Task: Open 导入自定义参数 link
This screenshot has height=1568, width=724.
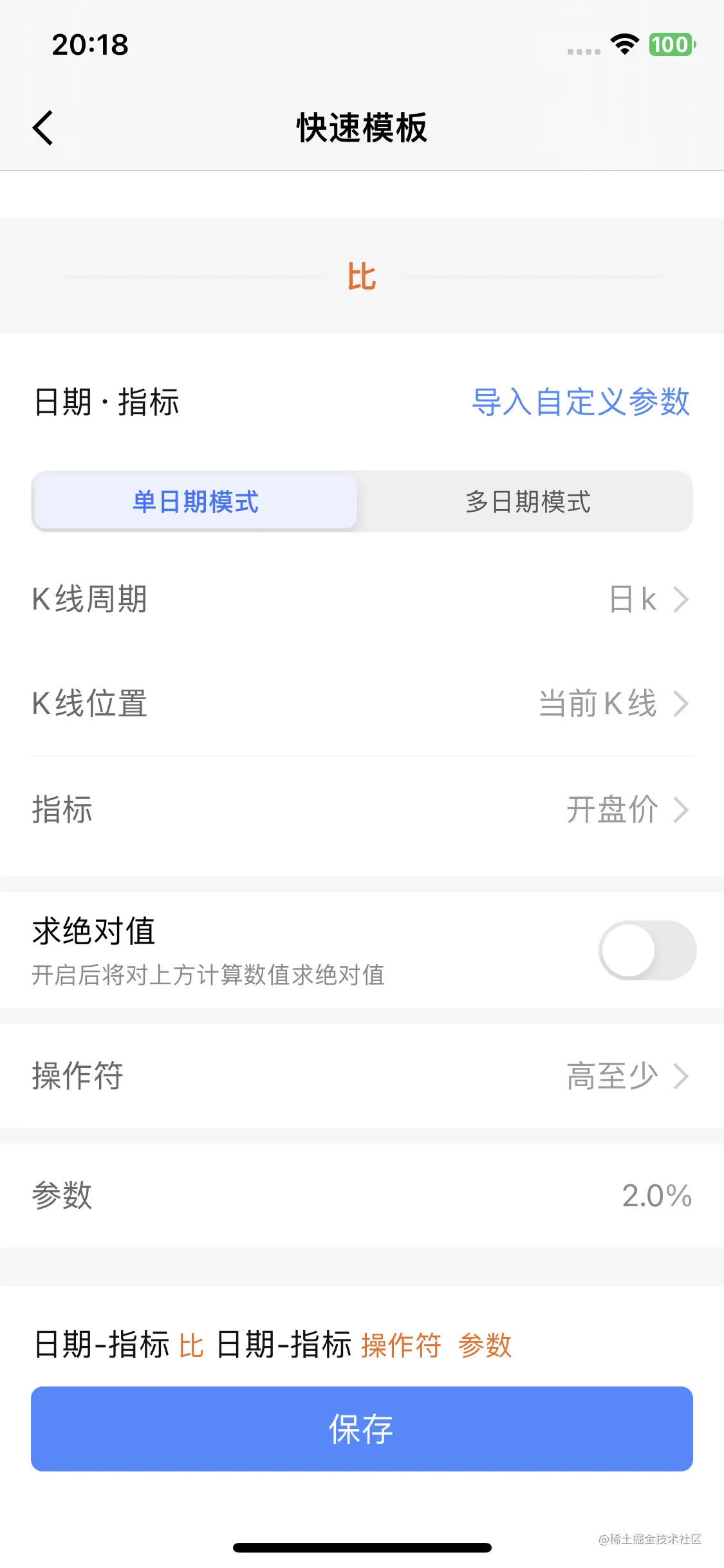Action: tap(580, 402)
